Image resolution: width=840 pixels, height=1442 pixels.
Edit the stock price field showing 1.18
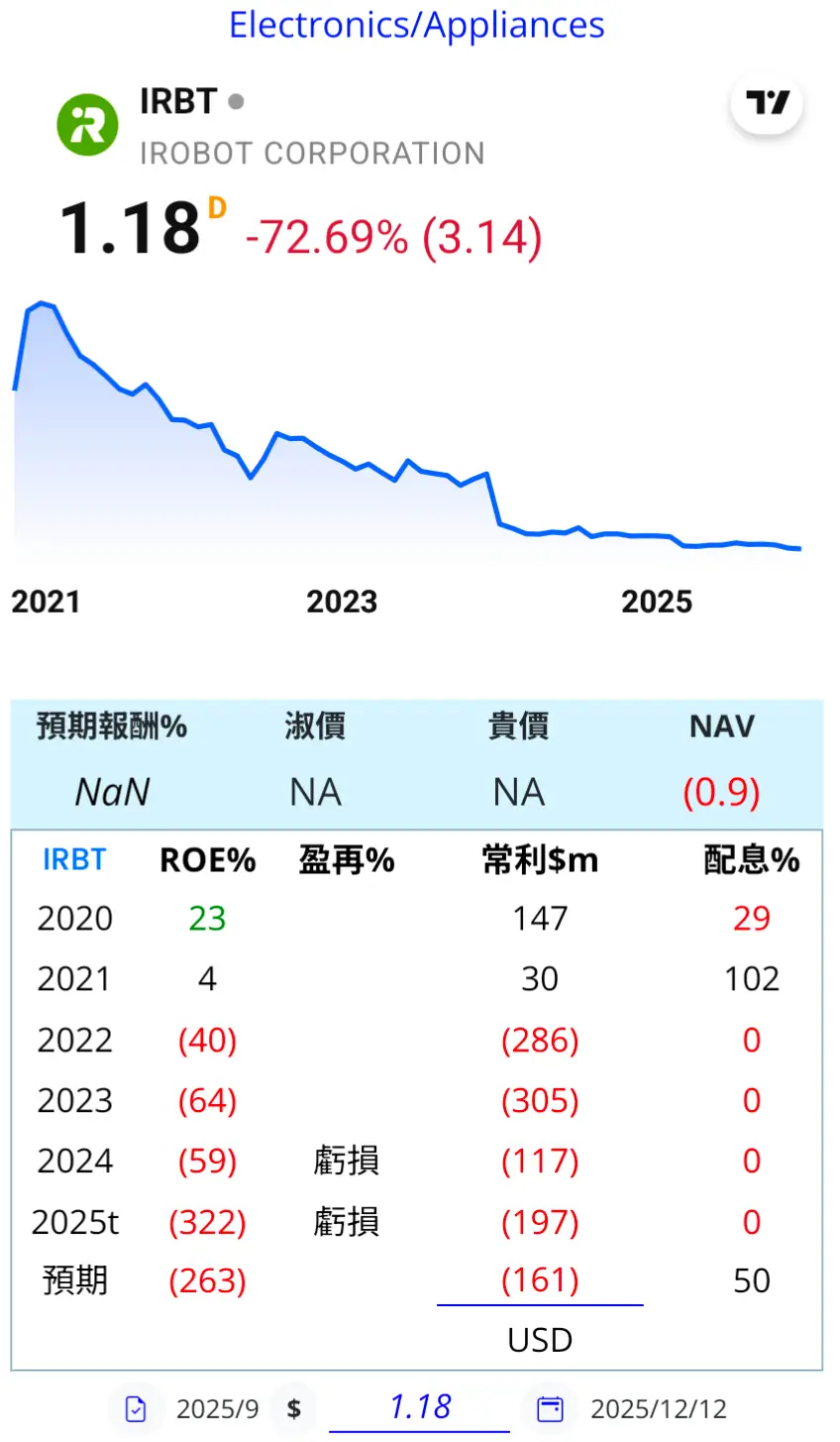click(x=420, y=1407)
